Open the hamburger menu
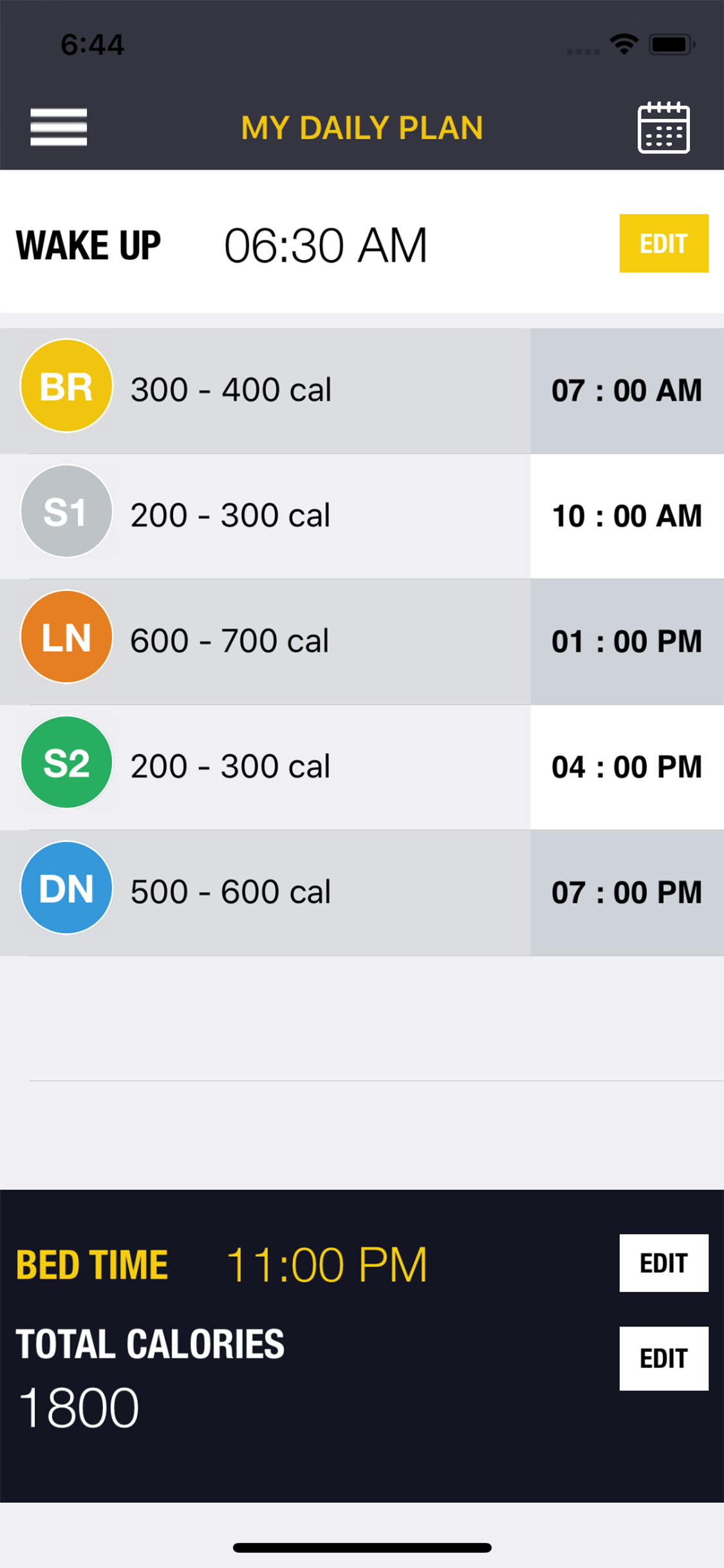 (59, 127)
